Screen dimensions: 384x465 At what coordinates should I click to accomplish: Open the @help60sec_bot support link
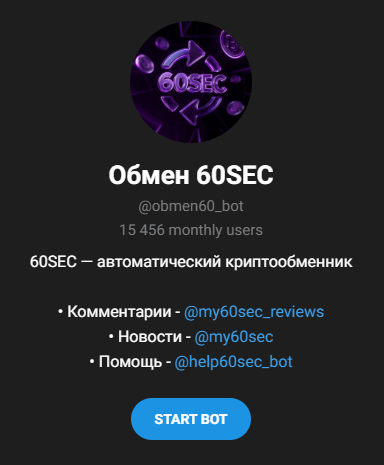pyautogui.click(x=233, y=362)
